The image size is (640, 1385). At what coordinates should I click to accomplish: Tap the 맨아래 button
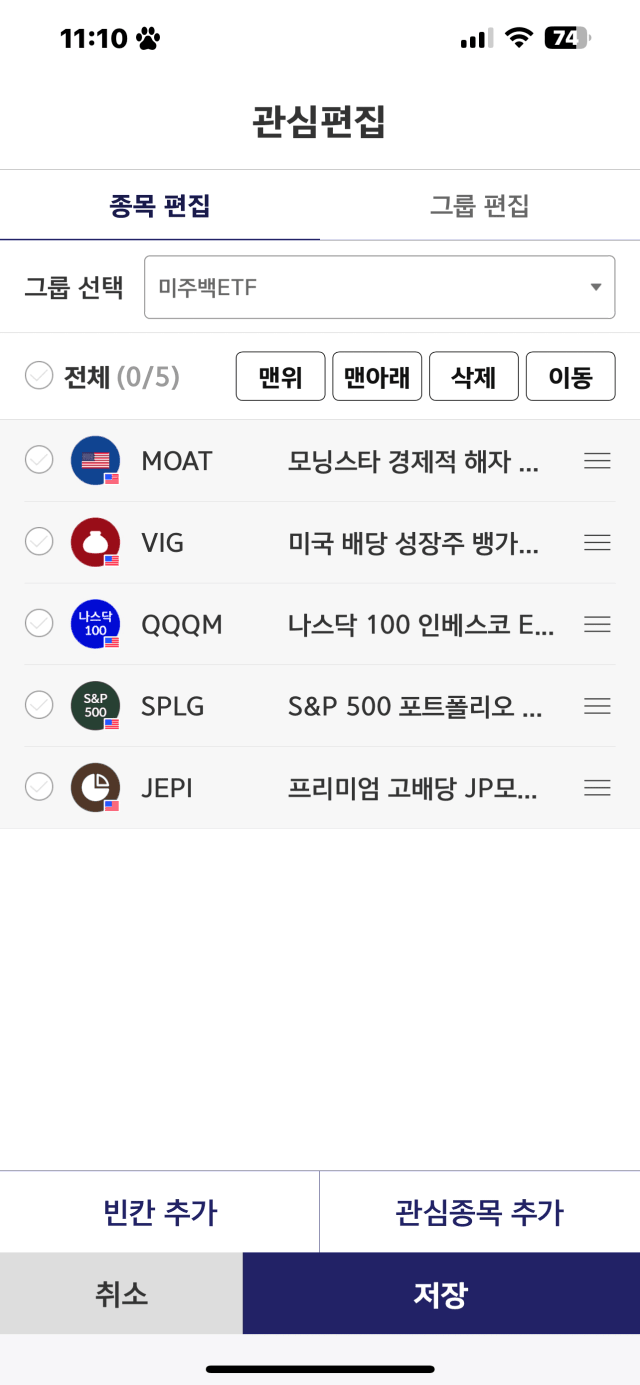pos(377,376)
